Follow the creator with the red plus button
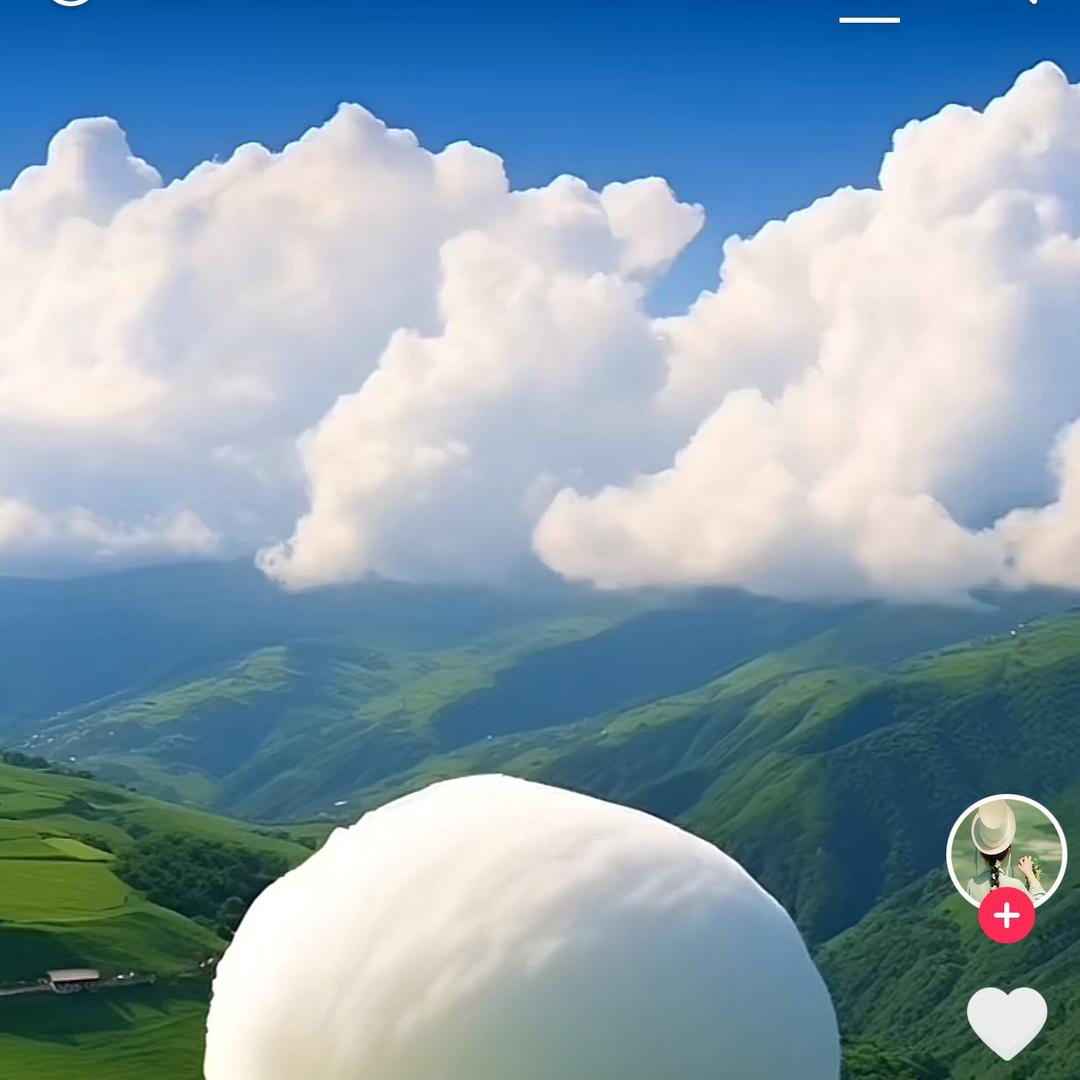Screen dimensions: 1080x1080 pos(1006,915)
